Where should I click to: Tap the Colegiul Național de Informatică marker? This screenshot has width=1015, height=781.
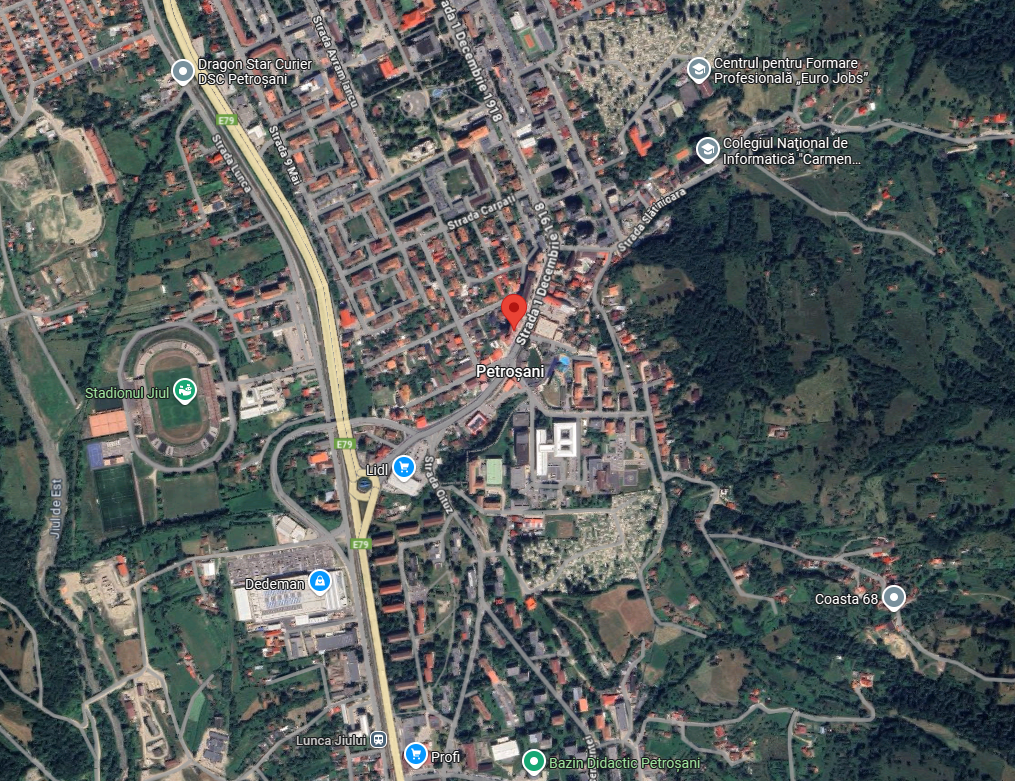click(707, 150)
